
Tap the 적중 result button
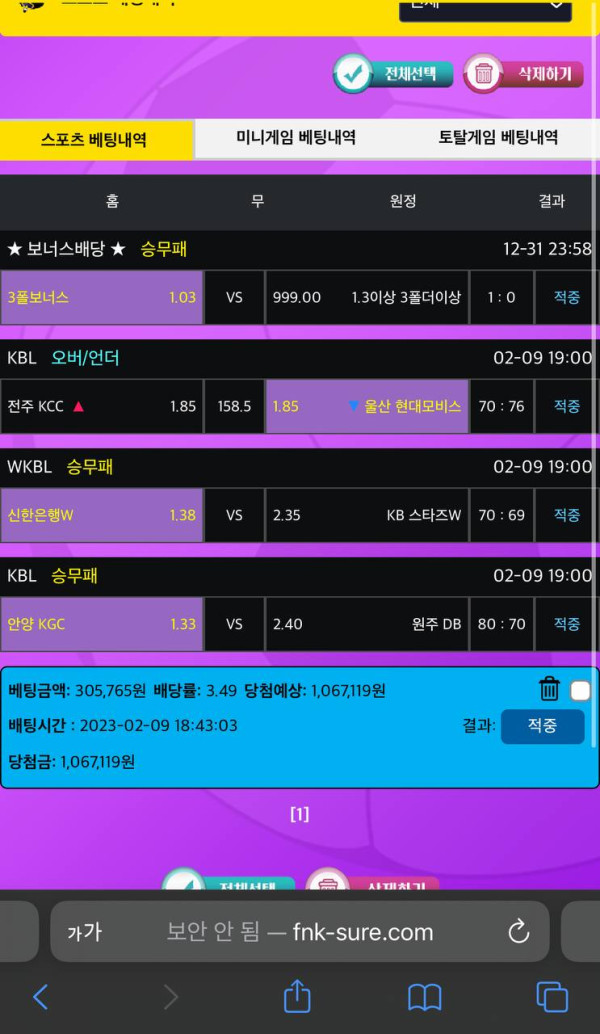[542, 726]
